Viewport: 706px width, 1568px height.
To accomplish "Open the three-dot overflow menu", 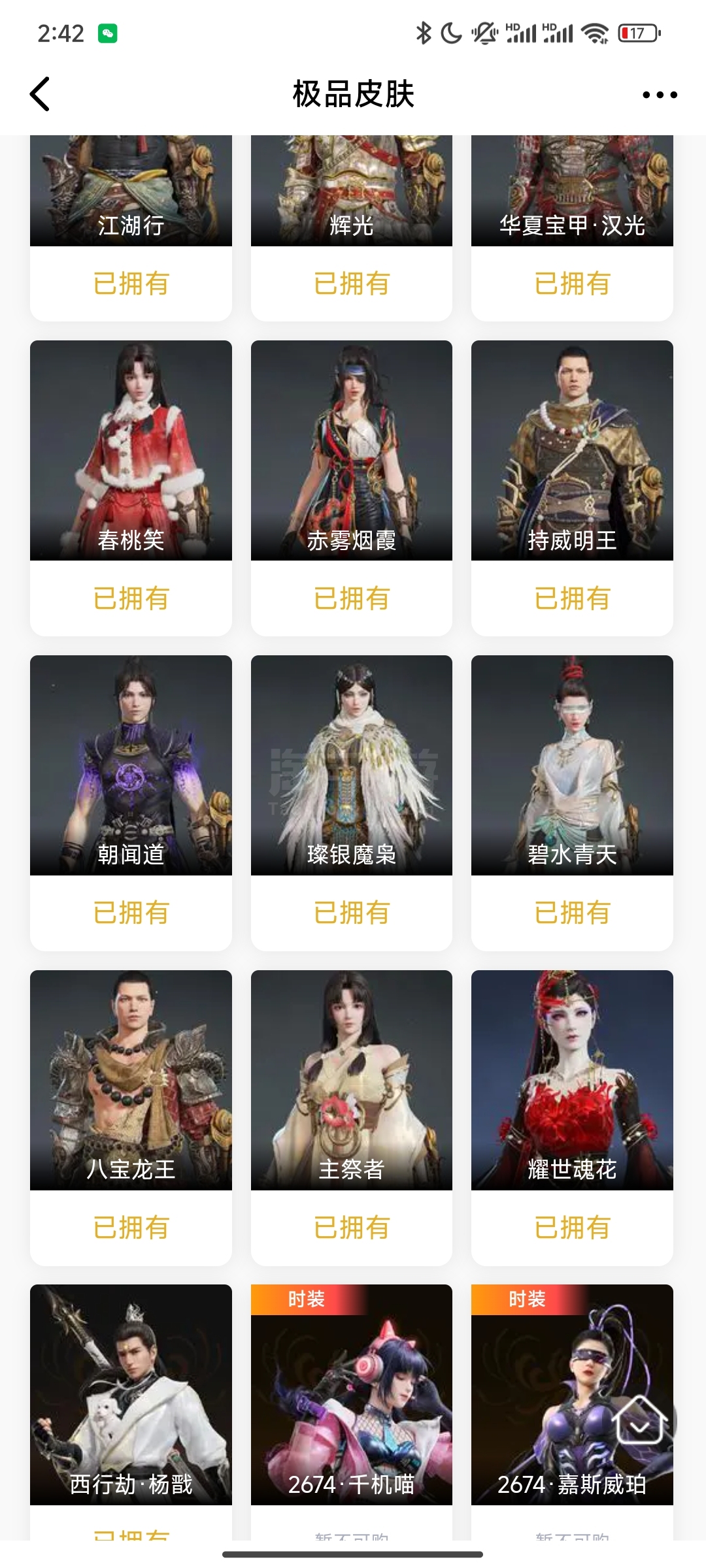I will click(660, 95).
